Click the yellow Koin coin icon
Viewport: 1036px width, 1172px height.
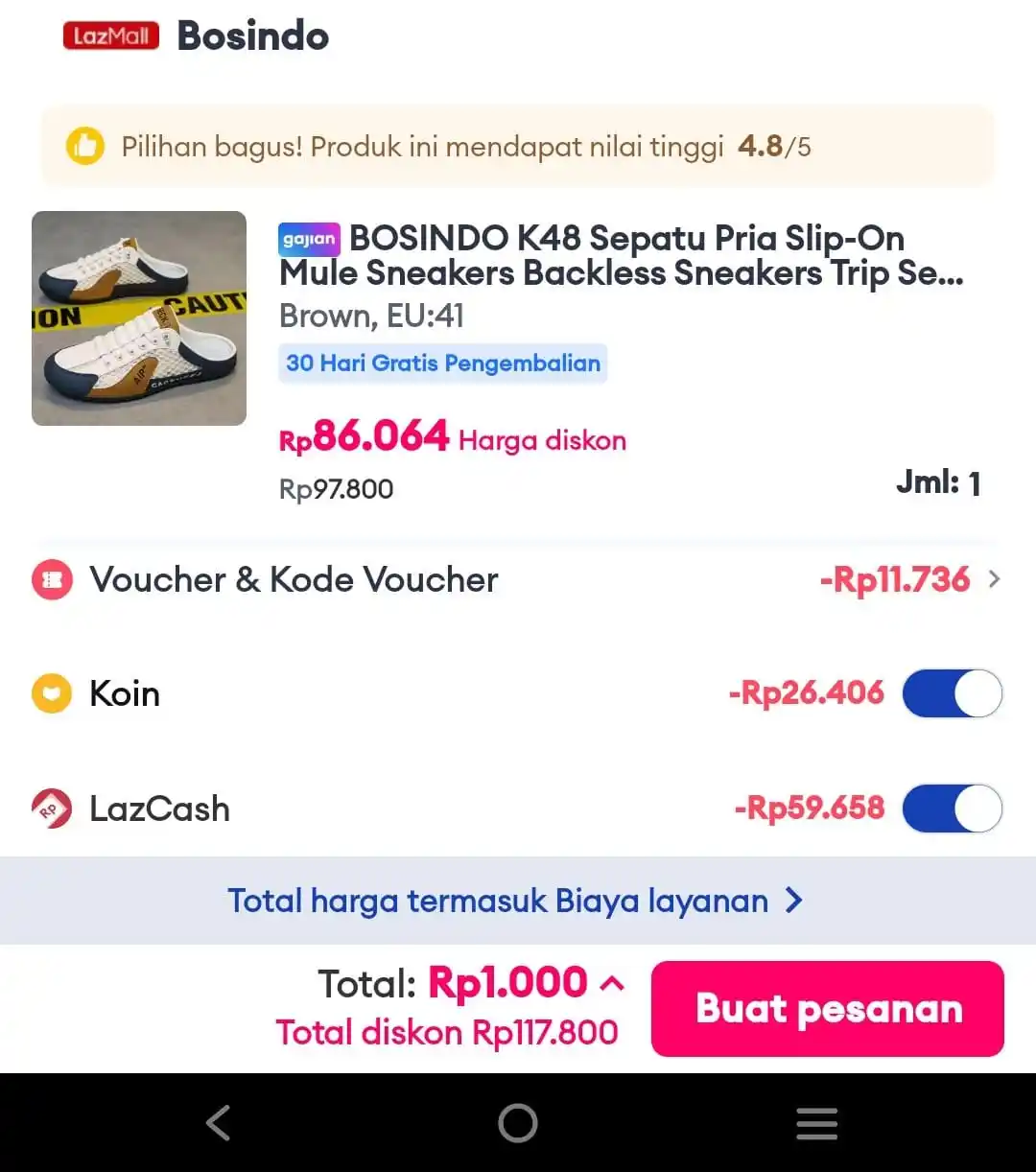[52, 692]
